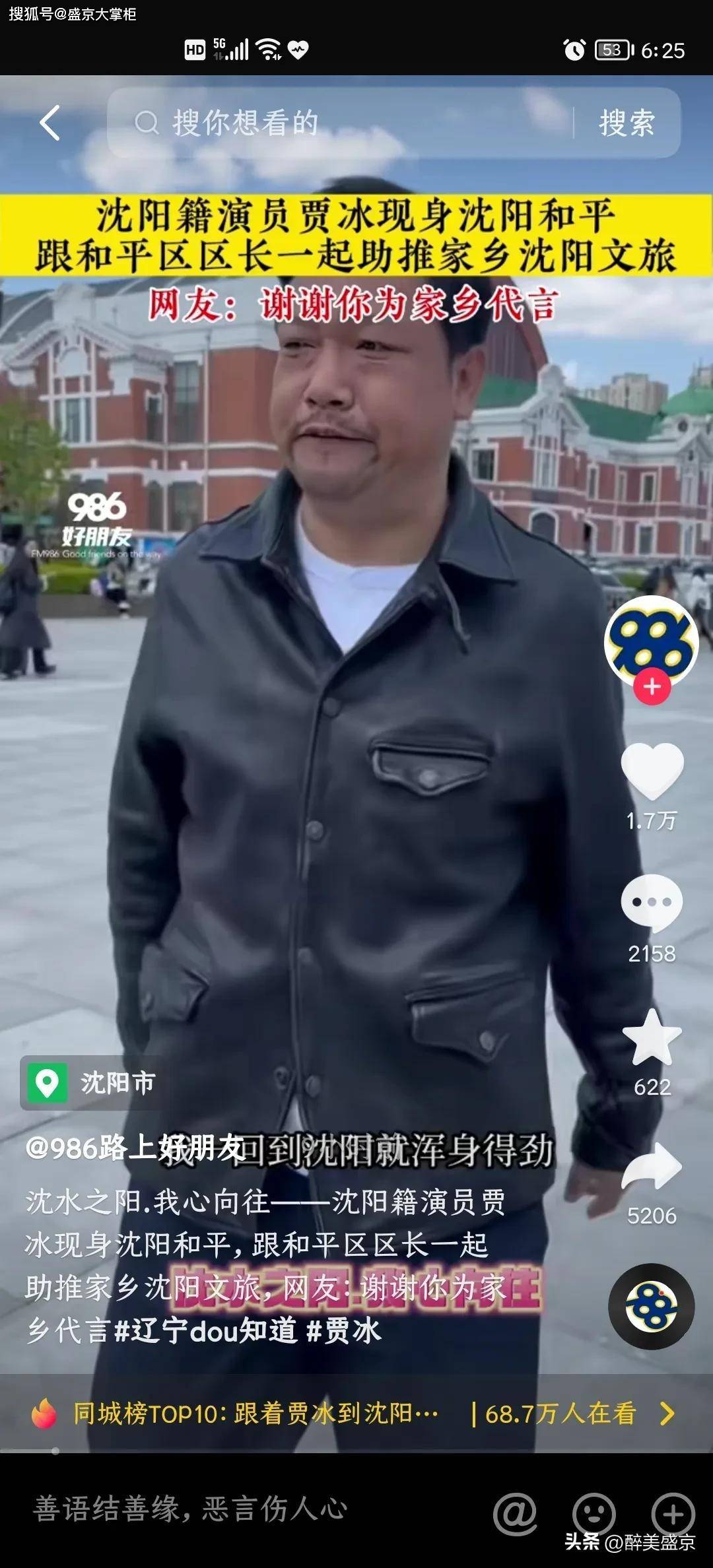This screenshot has width=713, height=1568.
Task: Open the comments with 2158 replies
Action: pyautogui.click(x=652, y=903)
